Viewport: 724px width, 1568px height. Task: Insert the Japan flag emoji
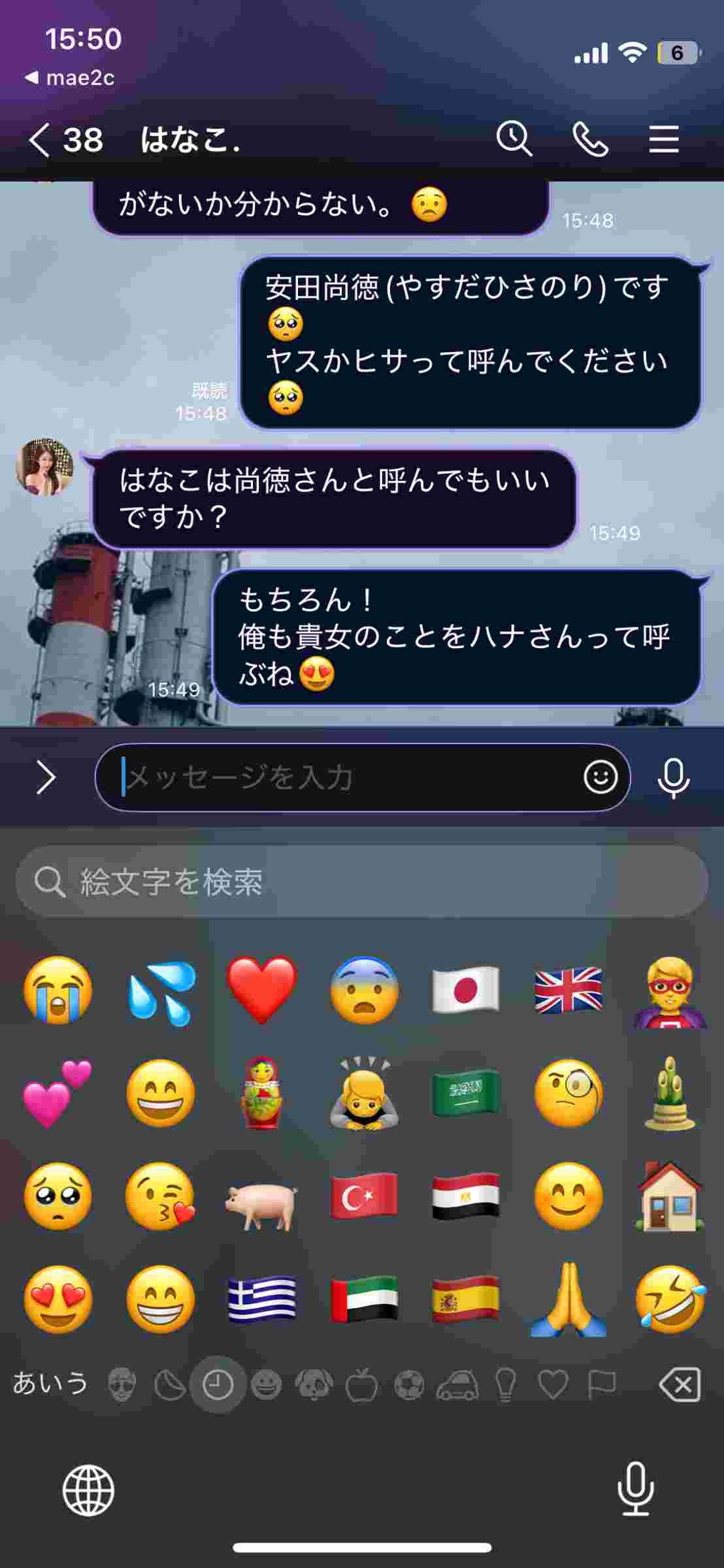[x=466, y=990]
